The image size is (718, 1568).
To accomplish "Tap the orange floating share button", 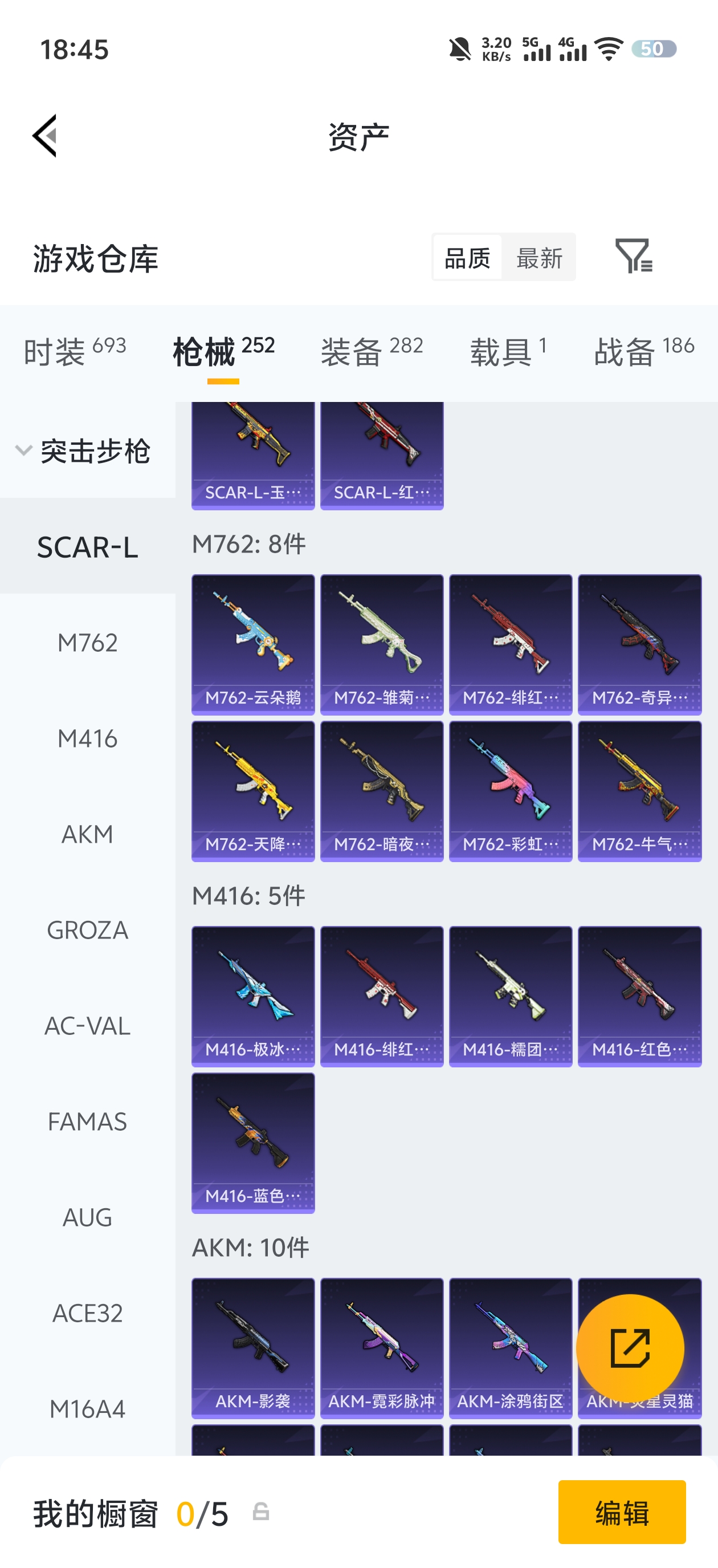I will [630, 1348].
